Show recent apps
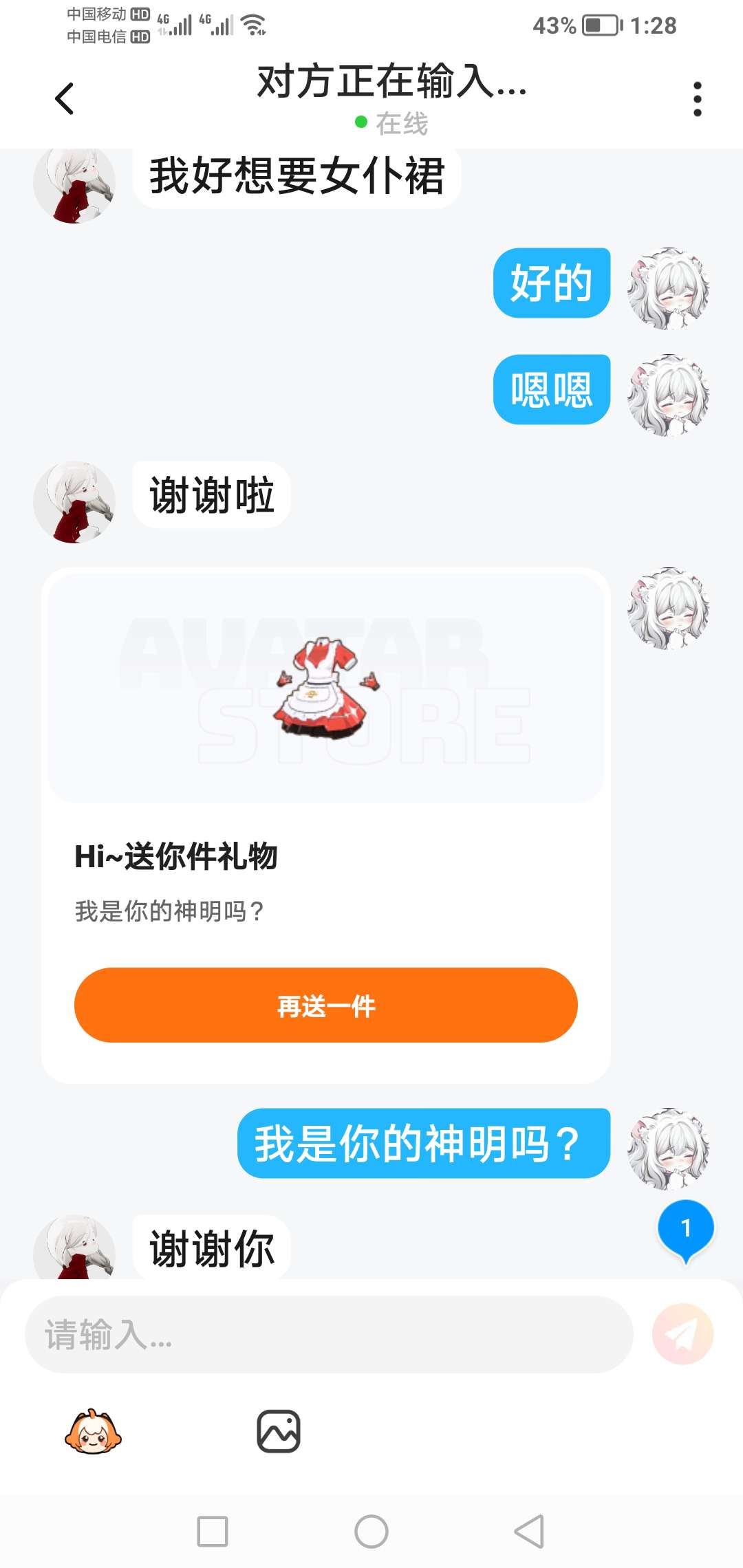The image size is (743, 1568). click(213, 1532)
